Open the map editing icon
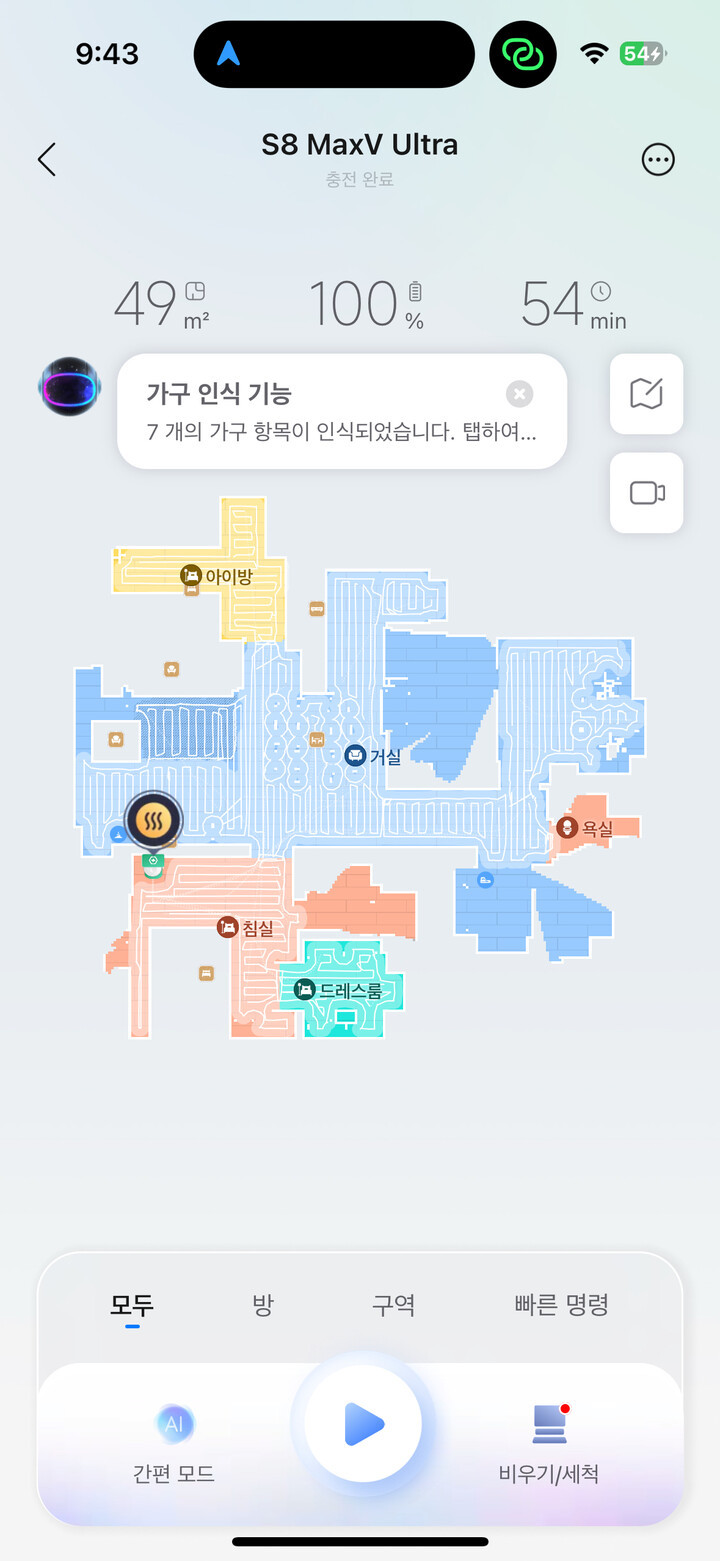 click(x=647, y=394)
